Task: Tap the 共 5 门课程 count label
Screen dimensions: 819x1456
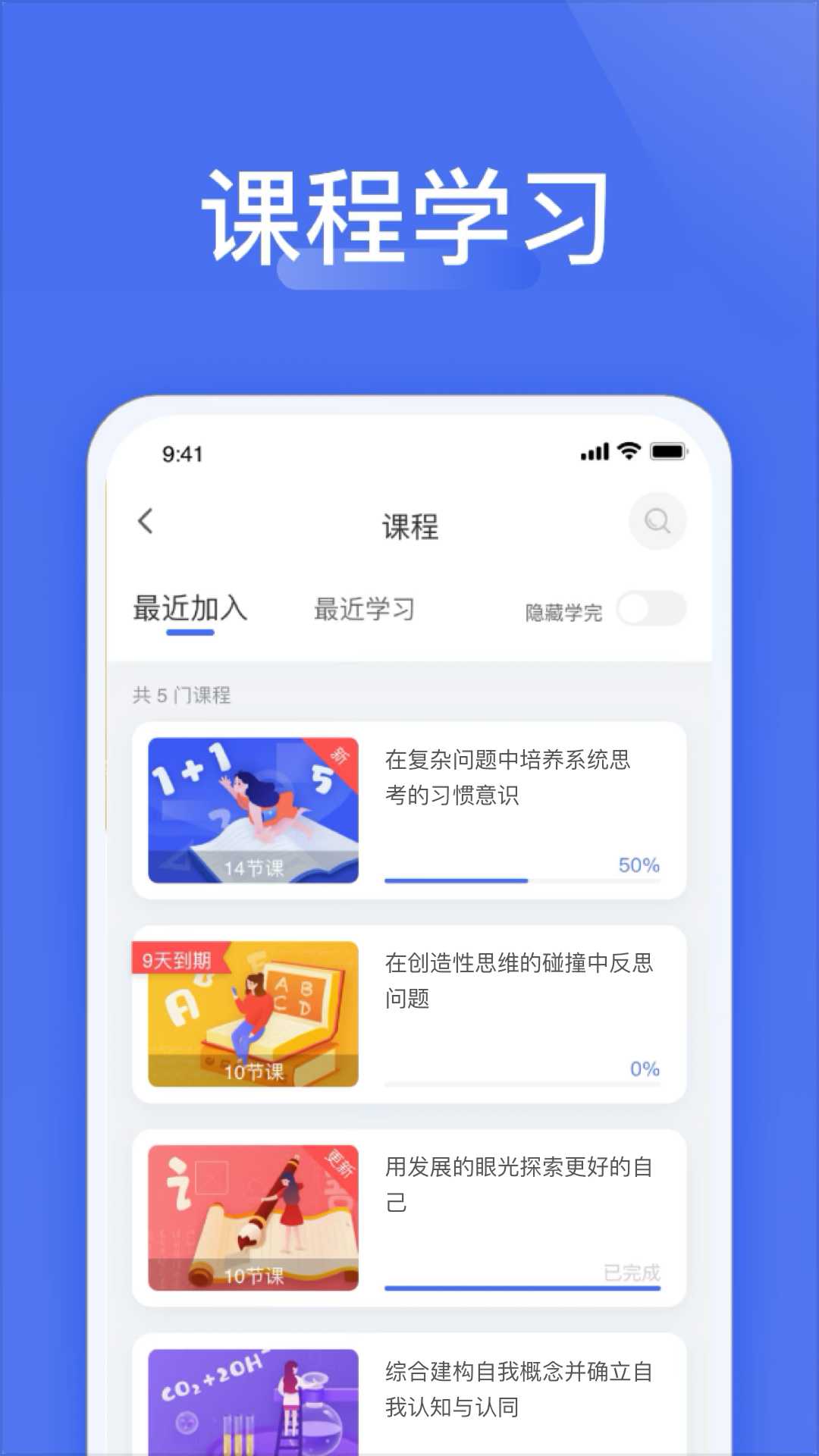Action: pos(182,695)
